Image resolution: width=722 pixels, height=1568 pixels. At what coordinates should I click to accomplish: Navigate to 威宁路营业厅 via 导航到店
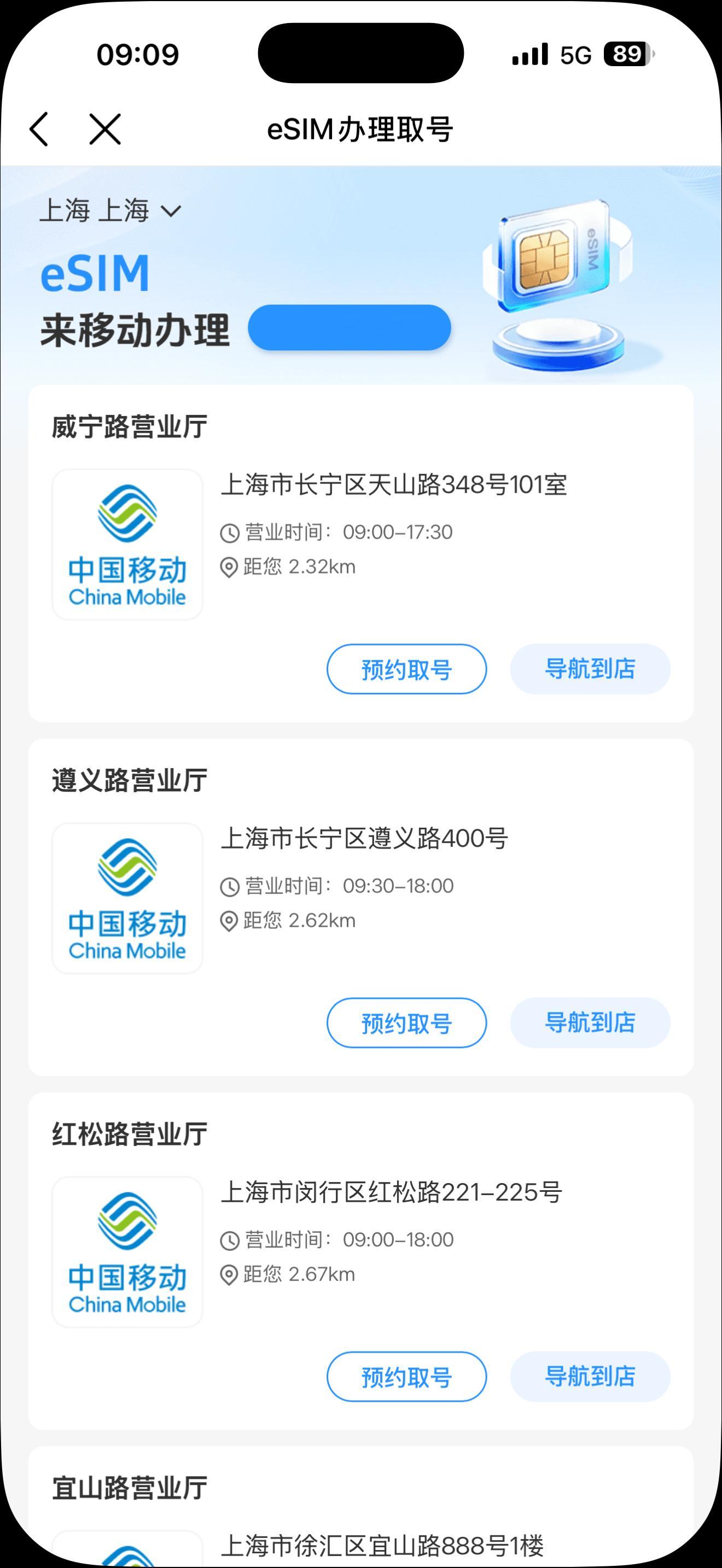[589, 669]
